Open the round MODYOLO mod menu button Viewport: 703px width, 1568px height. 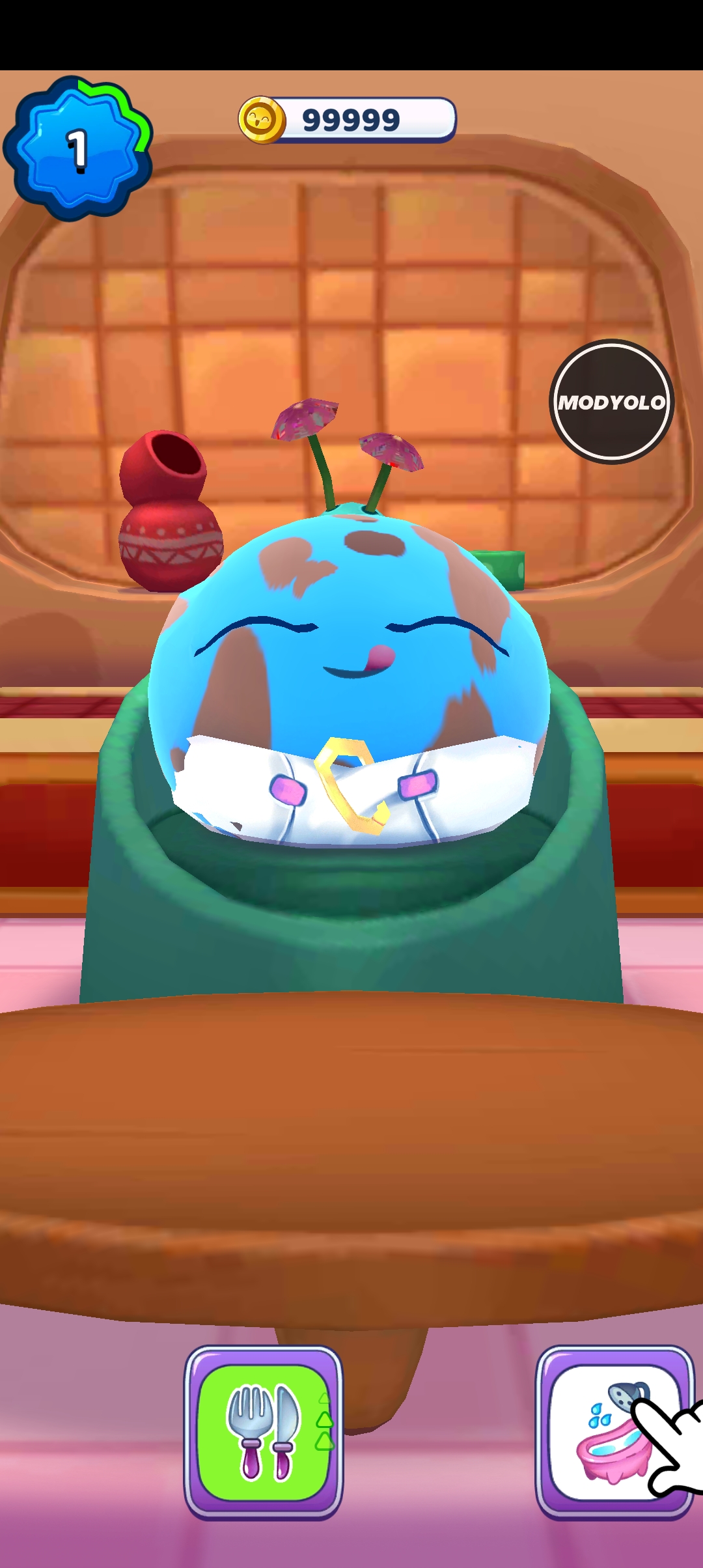611,402
